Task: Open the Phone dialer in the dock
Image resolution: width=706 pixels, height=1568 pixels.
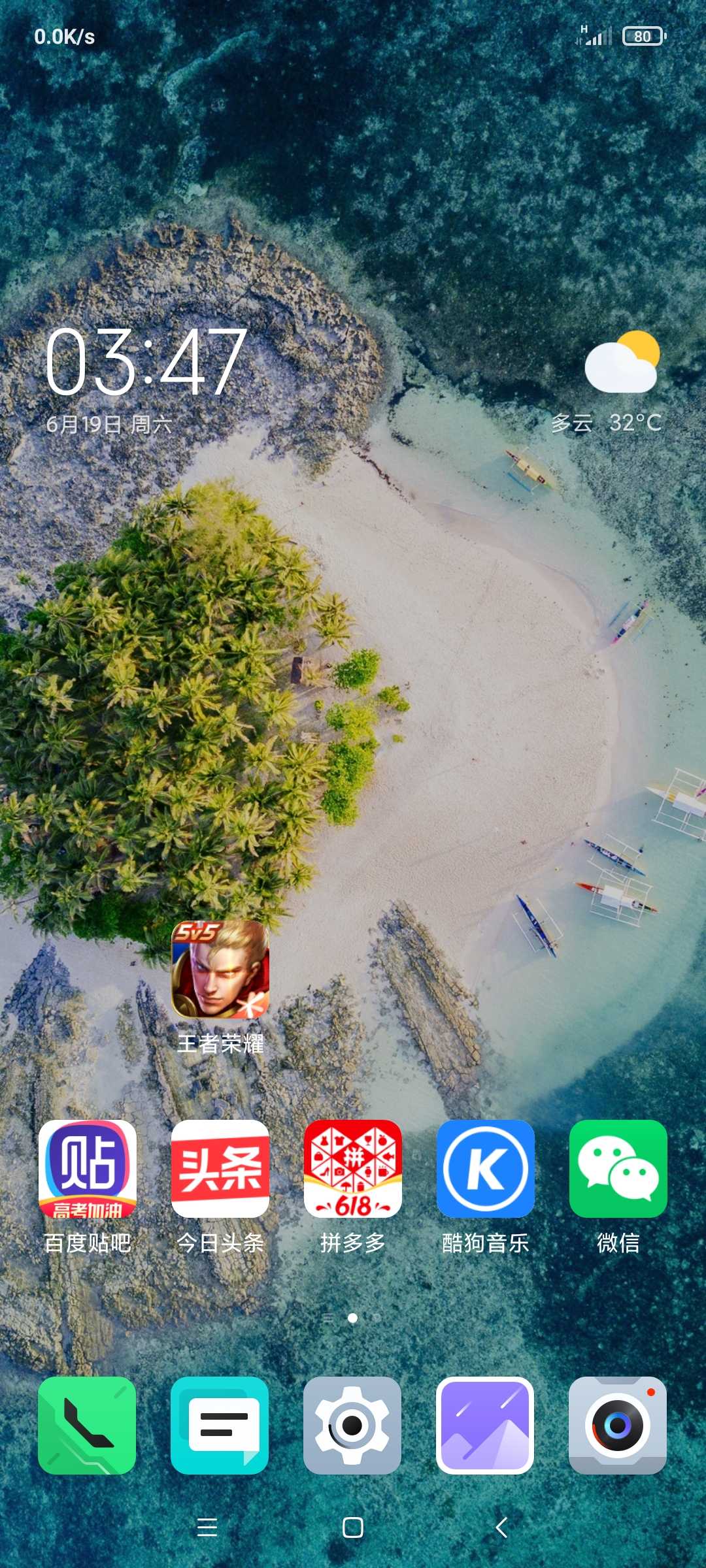Action: coord(88,1426)
